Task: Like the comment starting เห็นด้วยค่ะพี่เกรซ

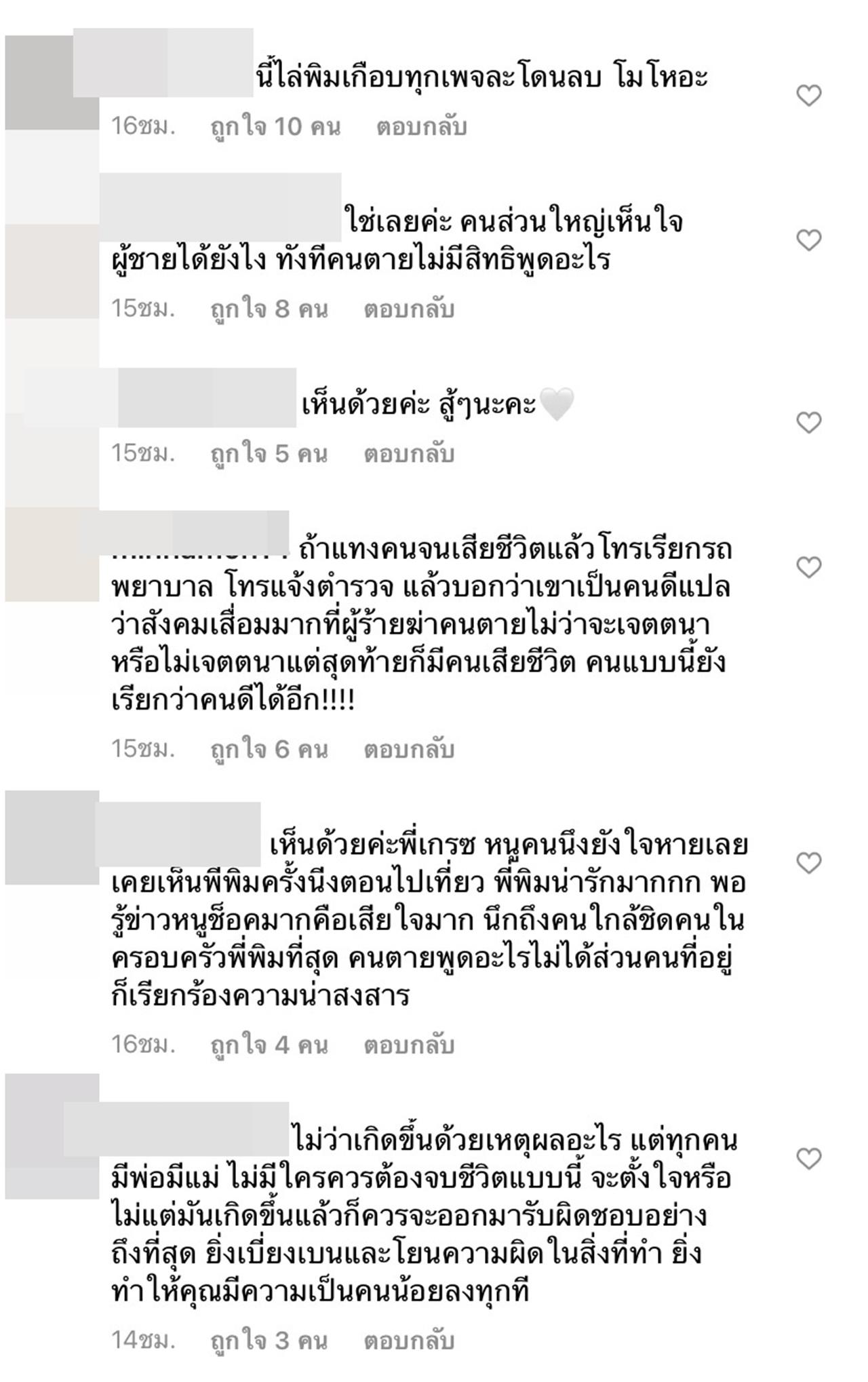Action: click(808, 863)
